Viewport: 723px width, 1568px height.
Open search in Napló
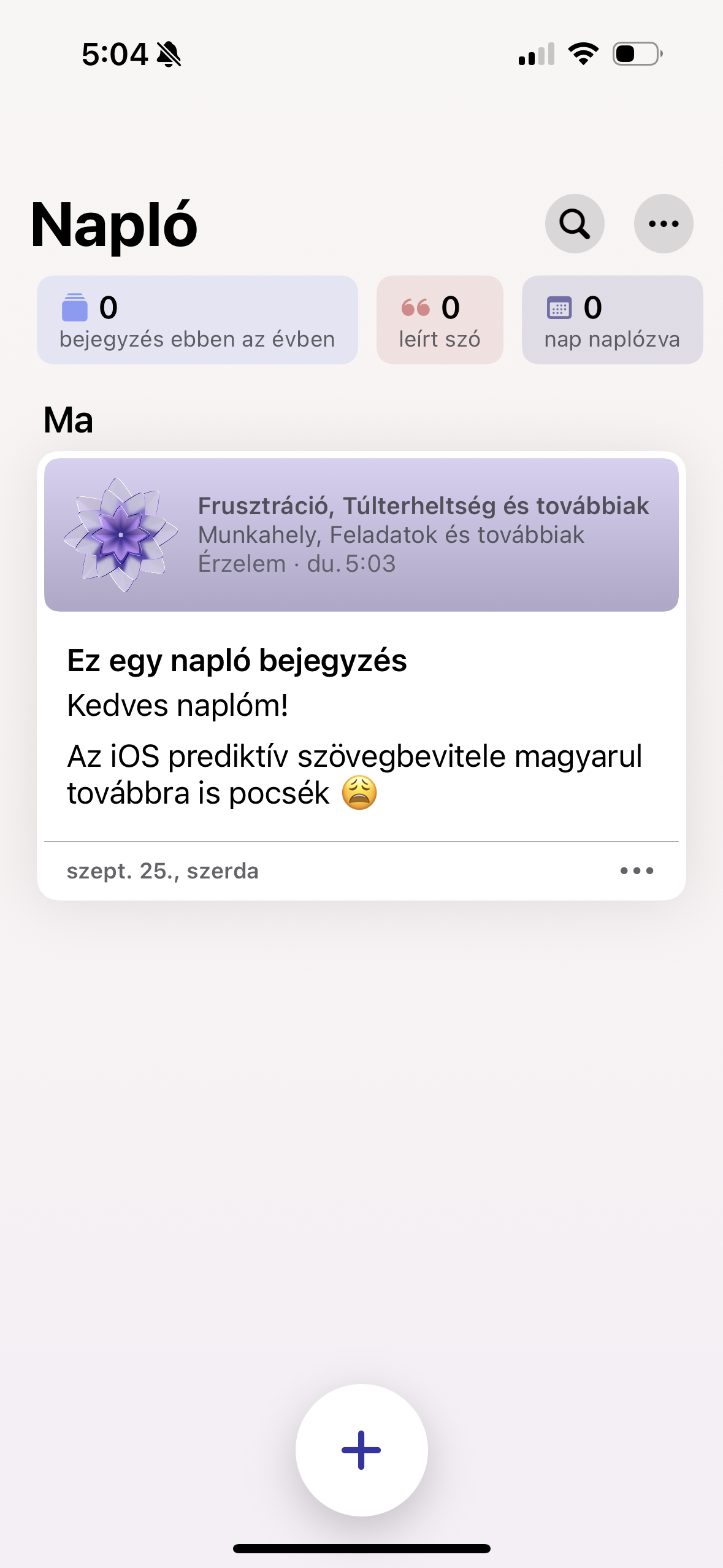click(x=575, y=224)
